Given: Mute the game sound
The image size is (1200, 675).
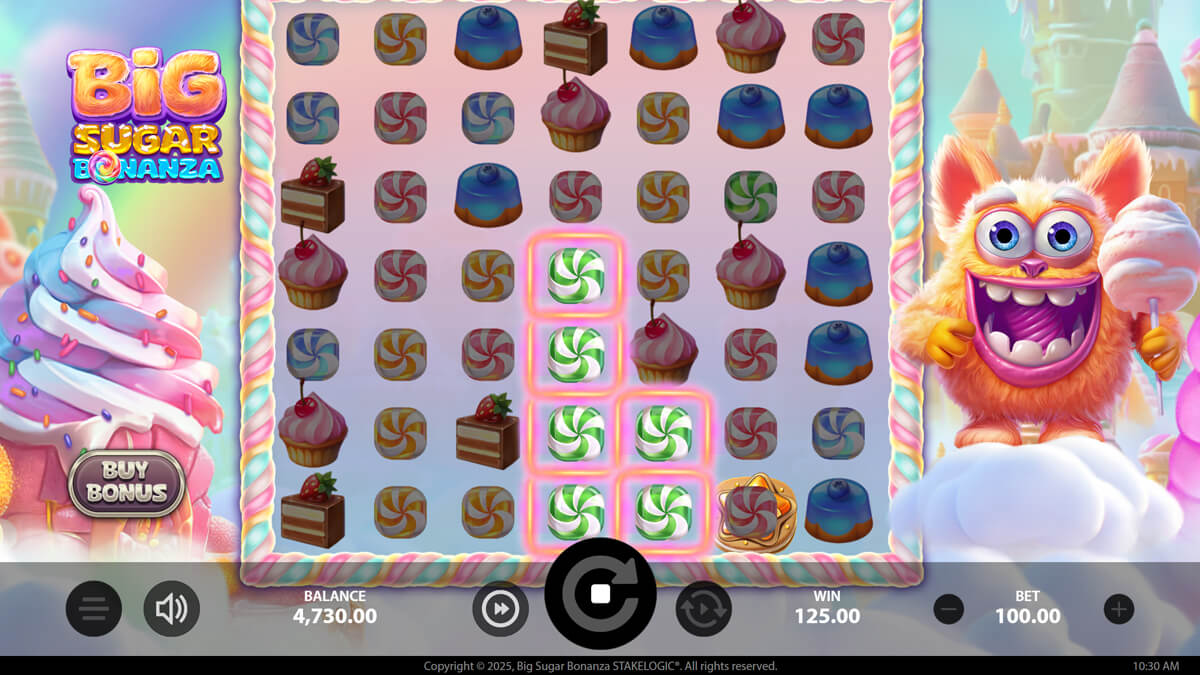Looking at the screenshot, I should pyautogui.click(x=171, y=609).
